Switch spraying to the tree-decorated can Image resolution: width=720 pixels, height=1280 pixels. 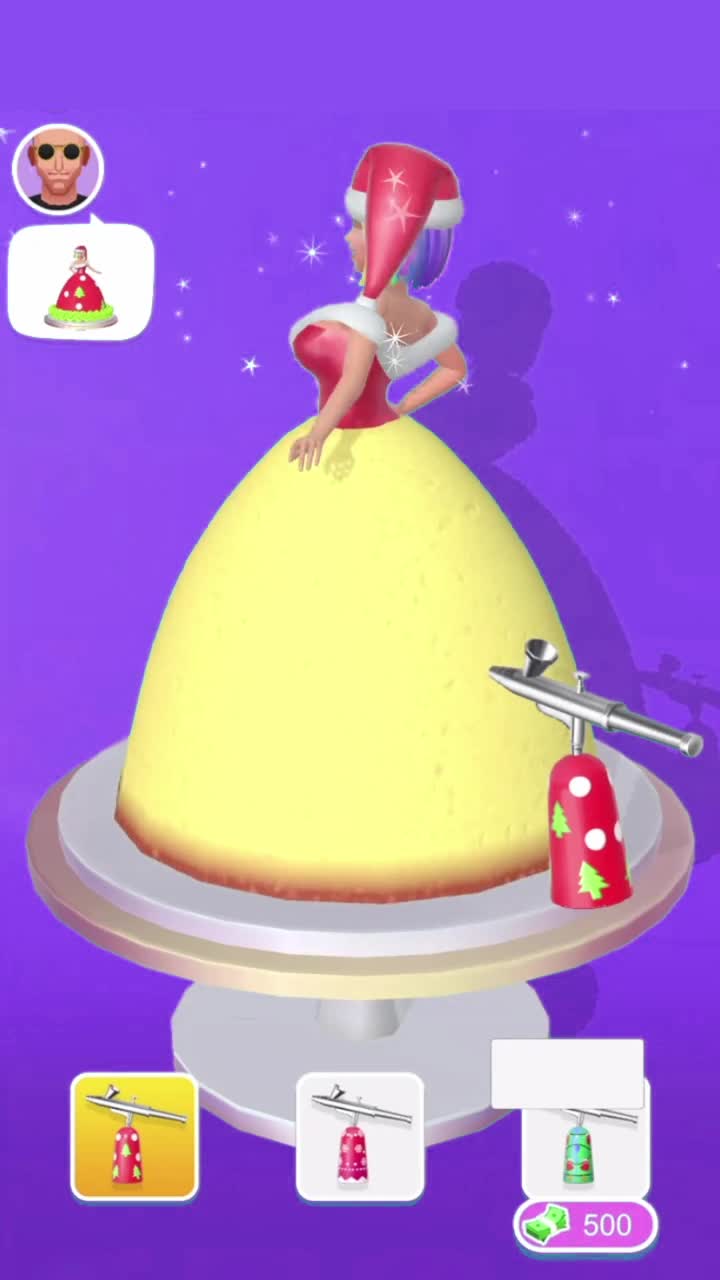coord(135,1138)
